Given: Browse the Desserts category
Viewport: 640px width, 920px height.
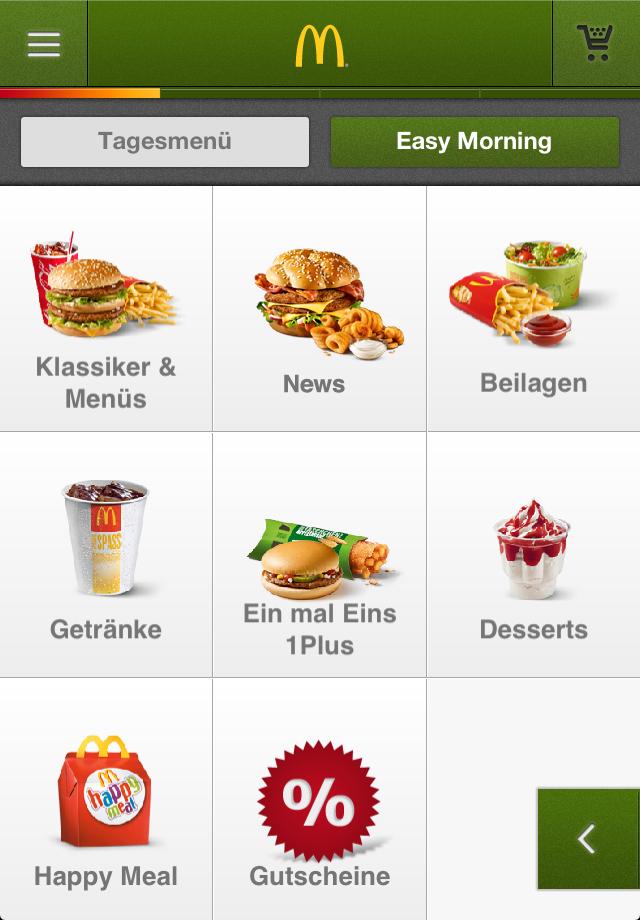Looking at the screenshot, I should (533, 555).
